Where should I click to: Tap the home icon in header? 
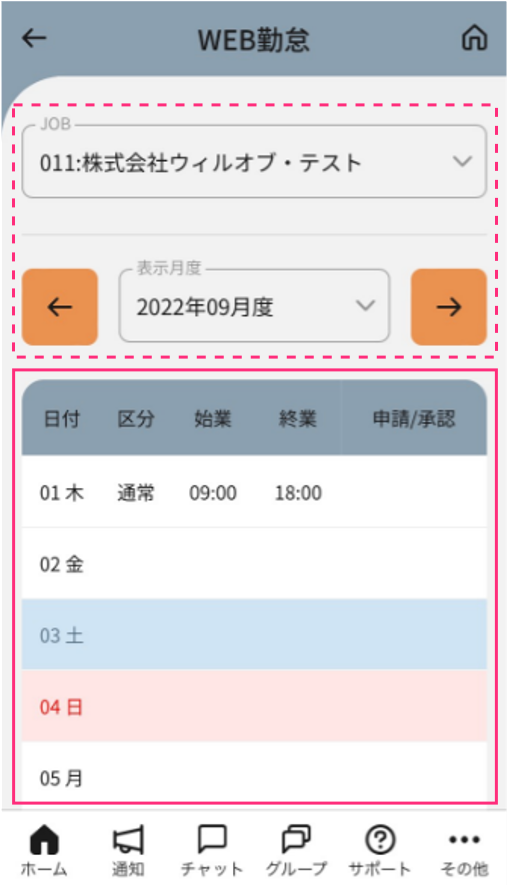point(474,38)
